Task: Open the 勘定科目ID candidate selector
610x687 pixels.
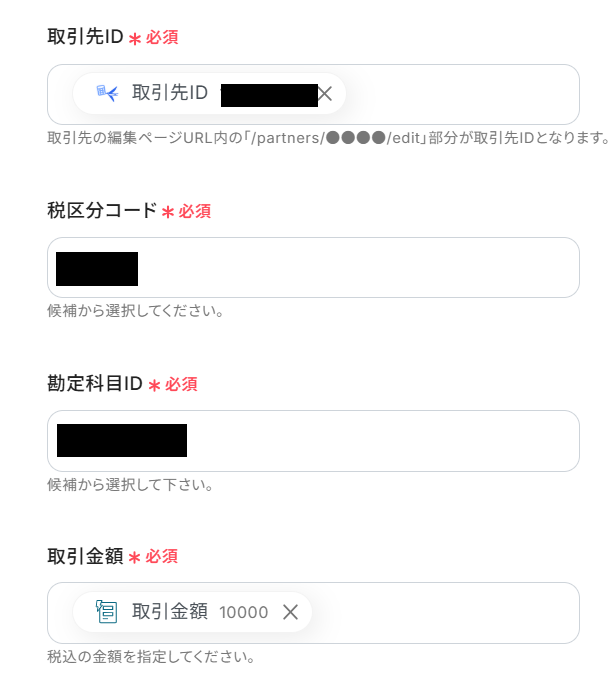Action: point(380,441)
